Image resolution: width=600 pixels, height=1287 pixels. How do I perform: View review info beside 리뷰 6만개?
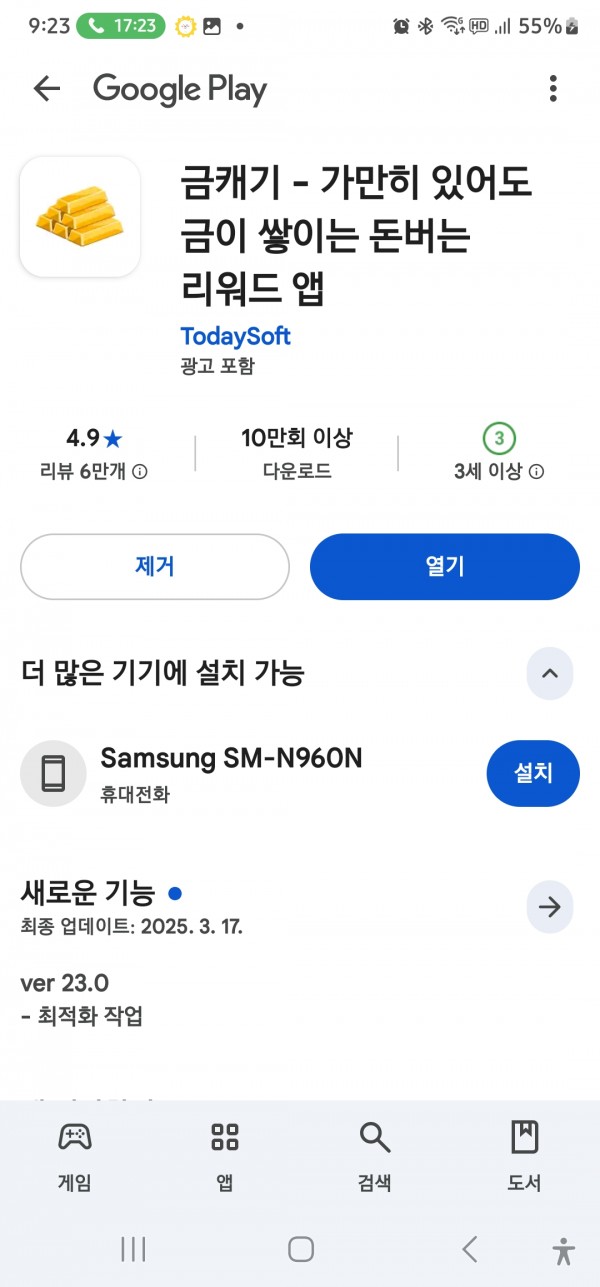(x=140, y=472)
